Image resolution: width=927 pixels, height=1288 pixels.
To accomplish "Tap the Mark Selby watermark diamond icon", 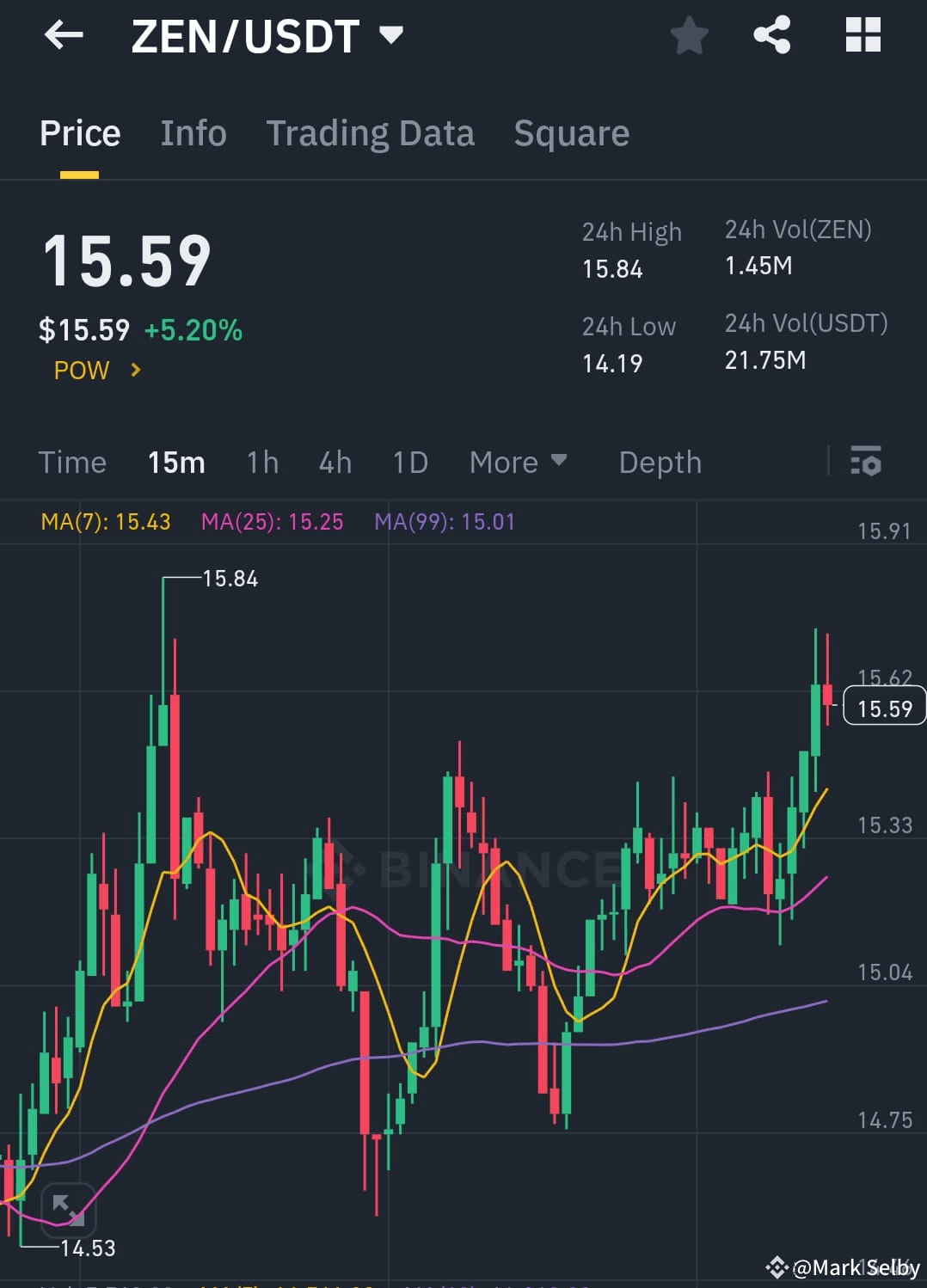I will (x=778, y=1267).
